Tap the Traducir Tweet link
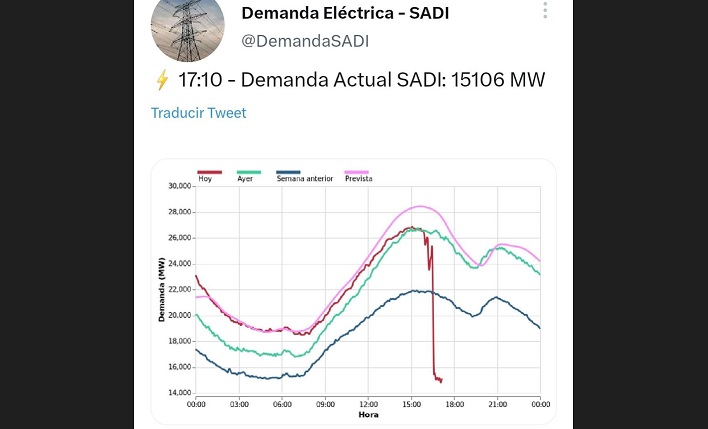708x429 pixels. click(198, 113)
